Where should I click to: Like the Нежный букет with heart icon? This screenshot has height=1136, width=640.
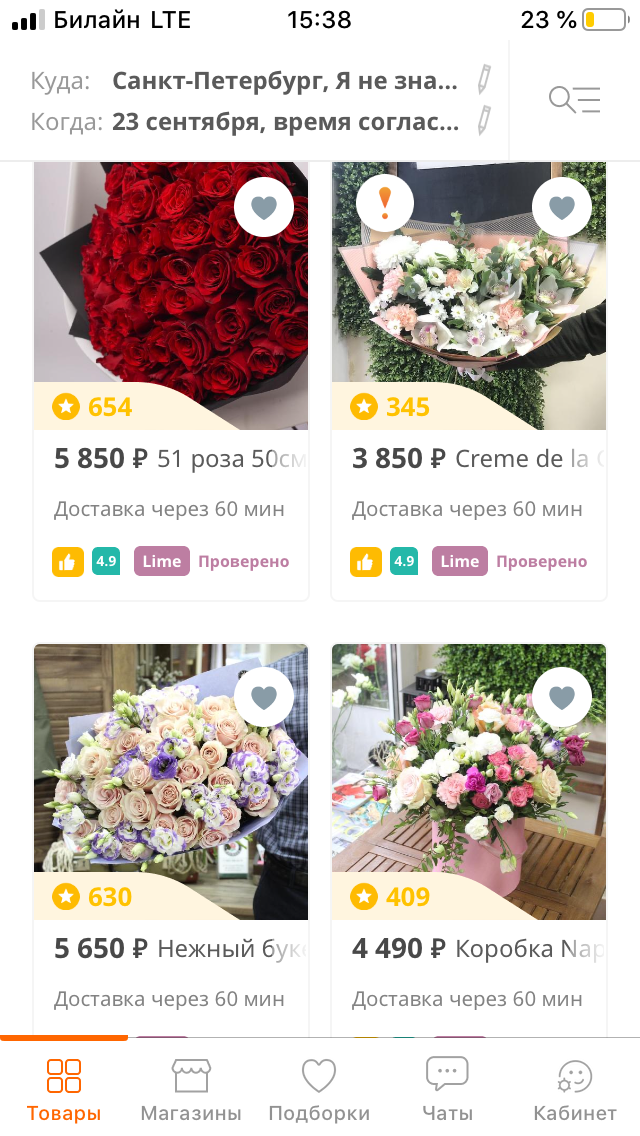tap(264, 697)
